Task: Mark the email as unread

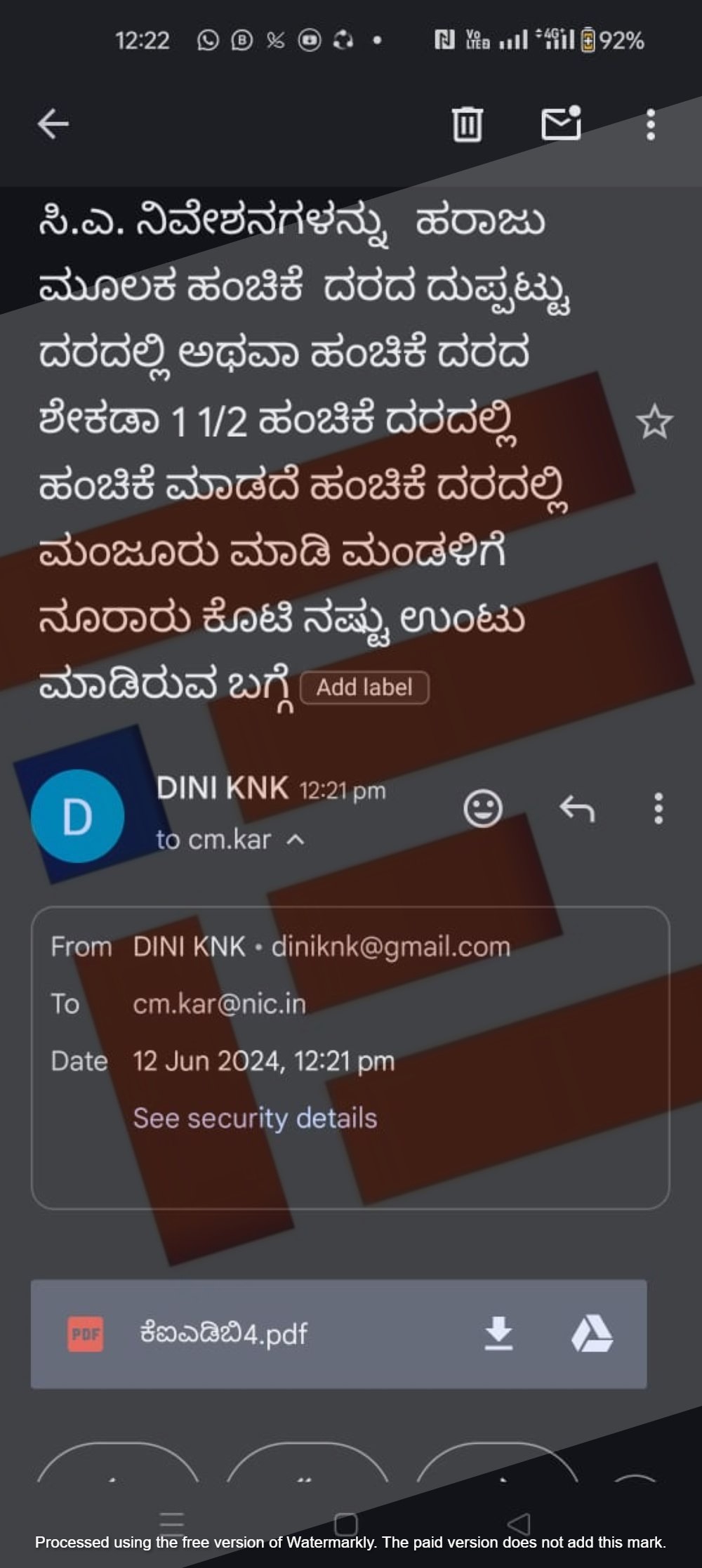Action: [561, 124]
